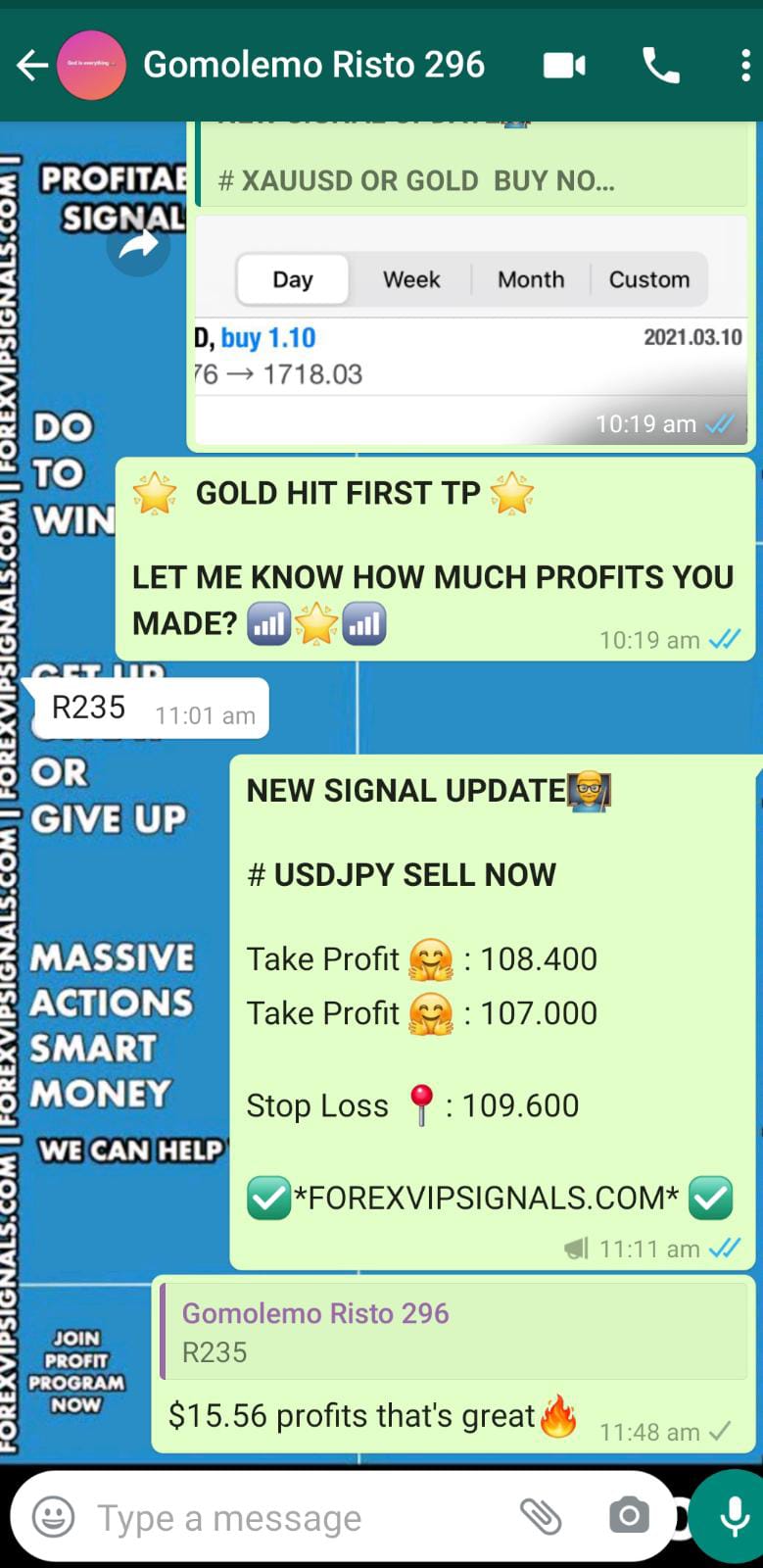Open Gomolemo Risto 296 contact info

(313, 66)
